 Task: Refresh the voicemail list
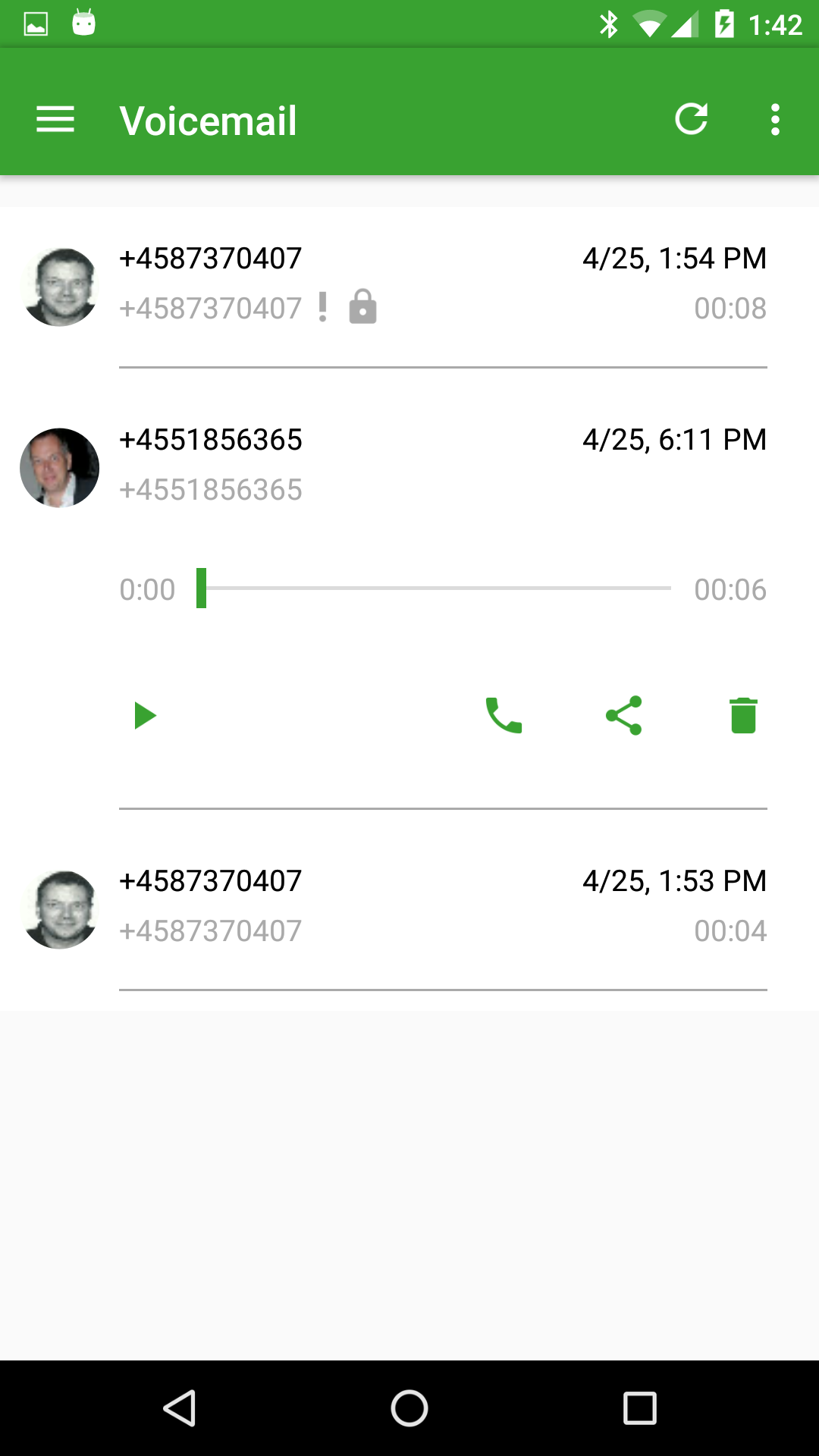click(691, 120)
